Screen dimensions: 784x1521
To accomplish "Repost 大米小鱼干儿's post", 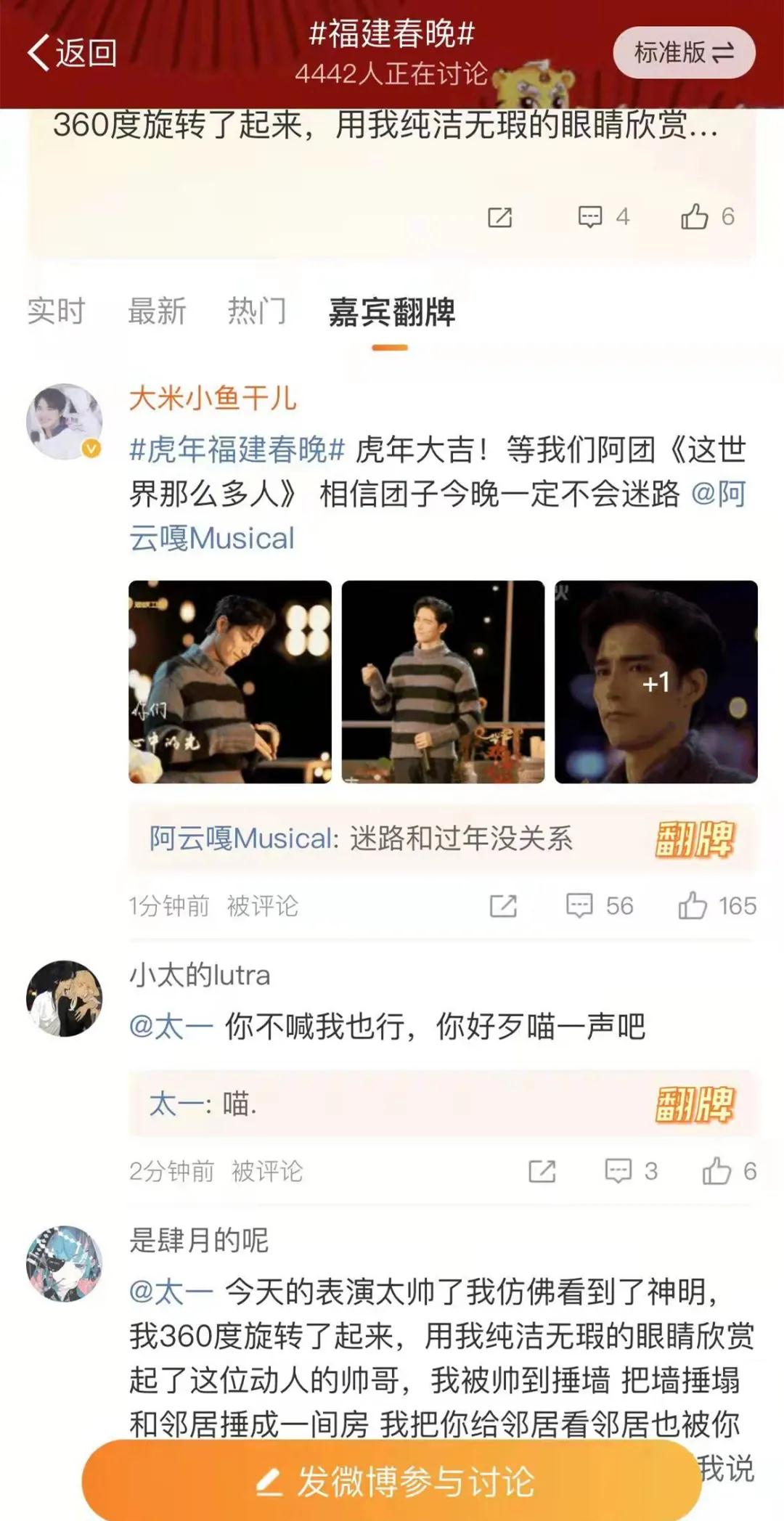I will click(503, 906).
